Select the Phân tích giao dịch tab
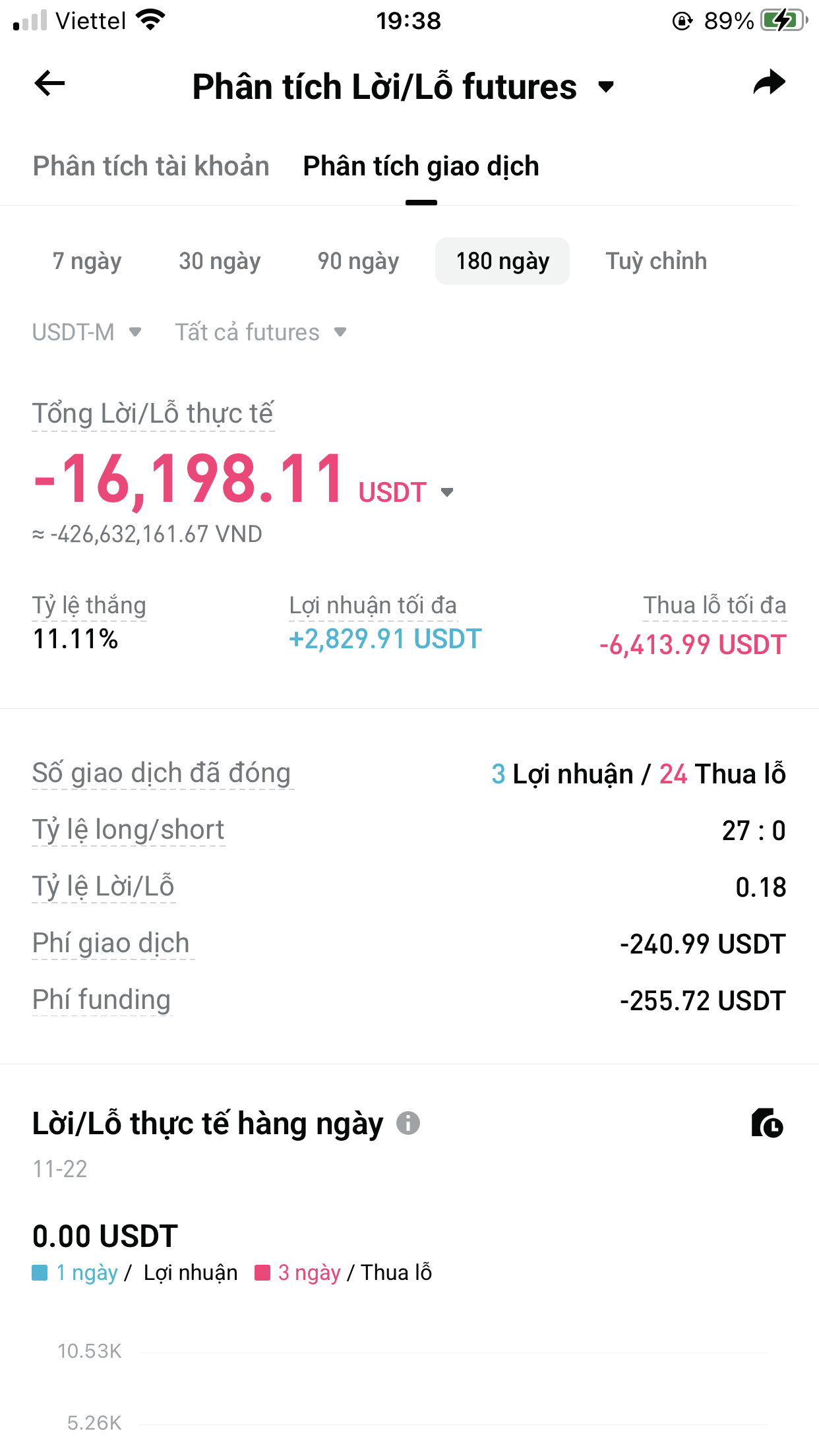Screen dimensions: 819x1456 pyautogui.click(x=421, y=166)
